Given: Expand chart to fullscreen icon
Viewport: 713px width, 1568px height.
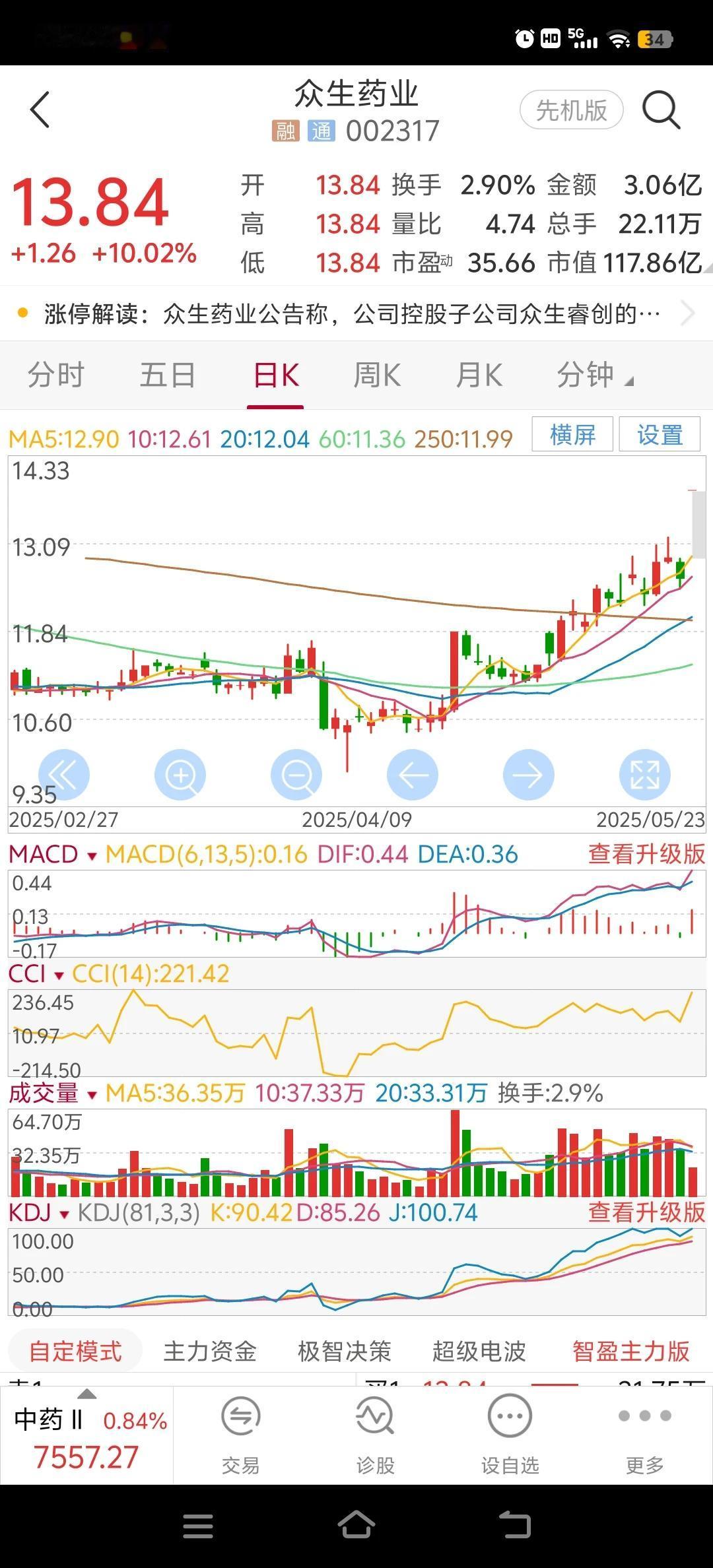Looking at the screenshot, I should coord(645,775).
